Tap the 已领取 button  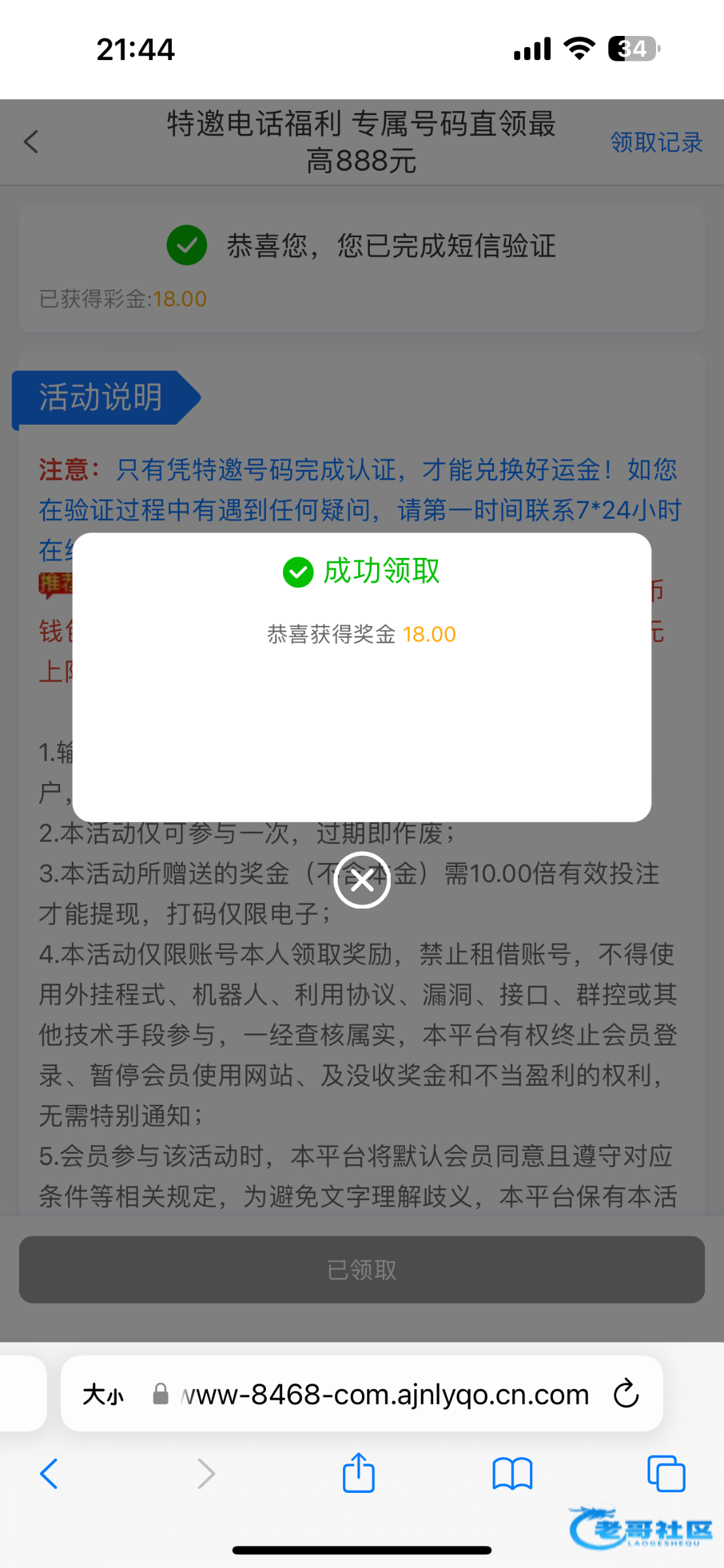(x=362, y=1269)
